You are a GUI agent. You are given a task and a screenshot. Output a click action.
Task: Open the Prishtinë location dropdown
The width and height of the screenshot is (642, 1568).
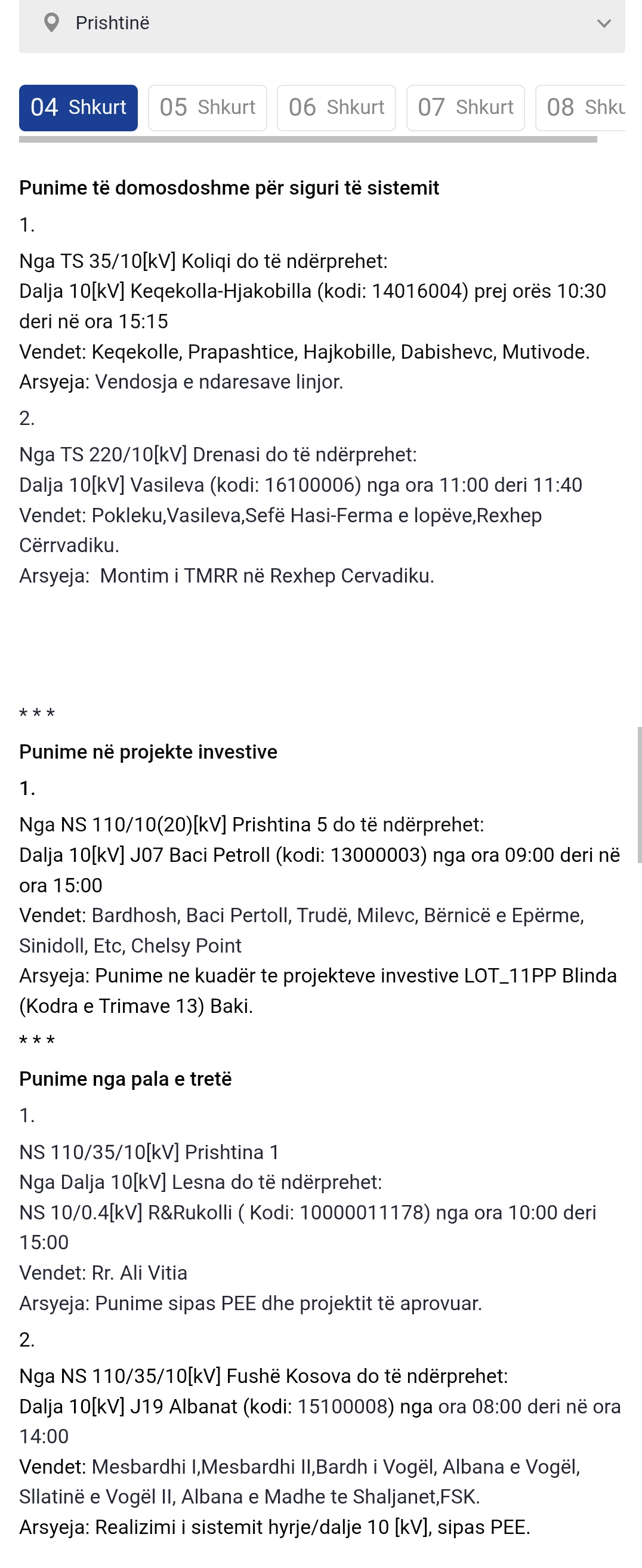322,23
